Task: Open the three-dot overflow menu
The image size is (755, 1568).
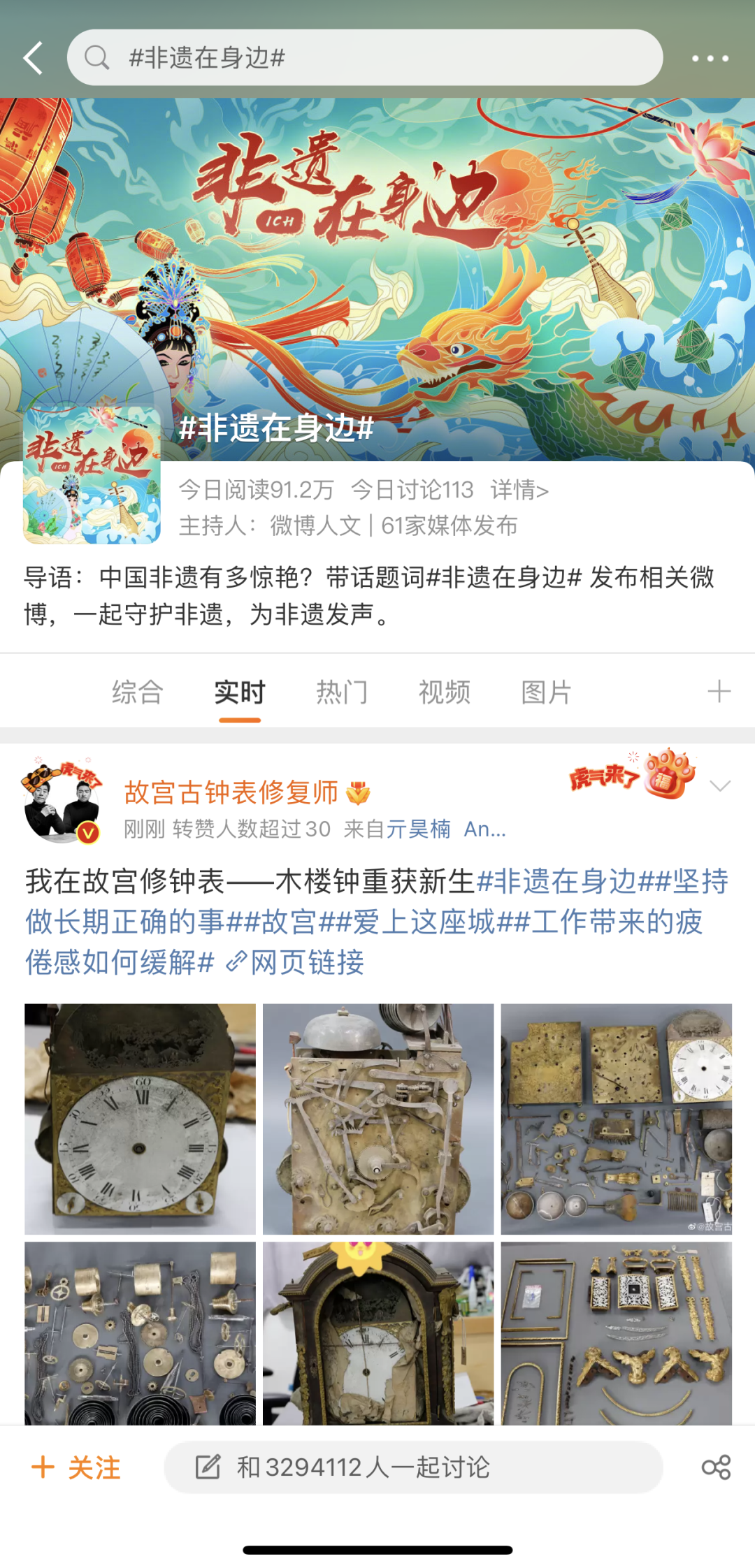Action: [710, 59]
